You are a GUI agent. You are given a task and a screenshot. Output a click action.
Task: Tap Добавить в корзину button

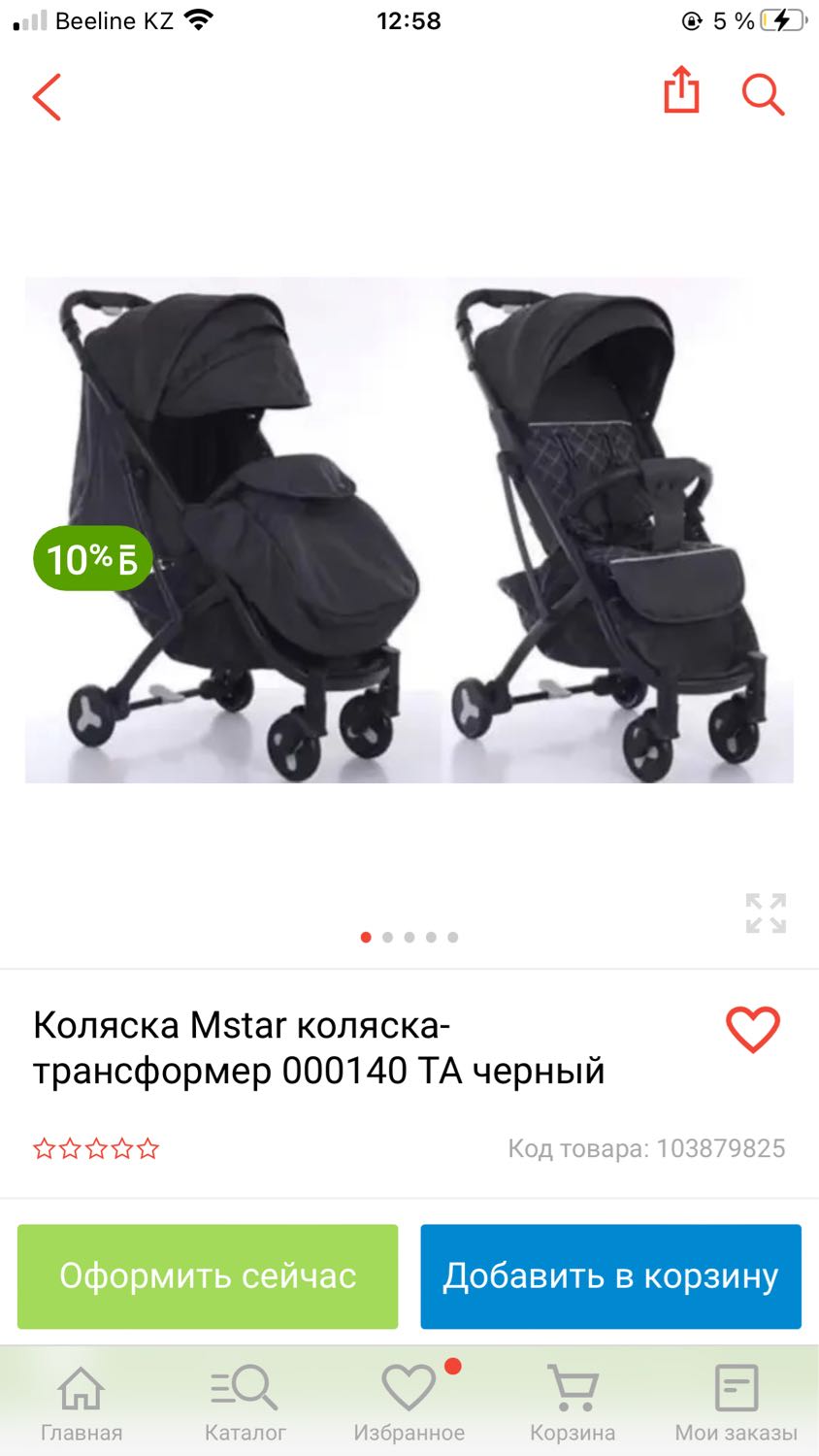click(x=610, y=1276)
